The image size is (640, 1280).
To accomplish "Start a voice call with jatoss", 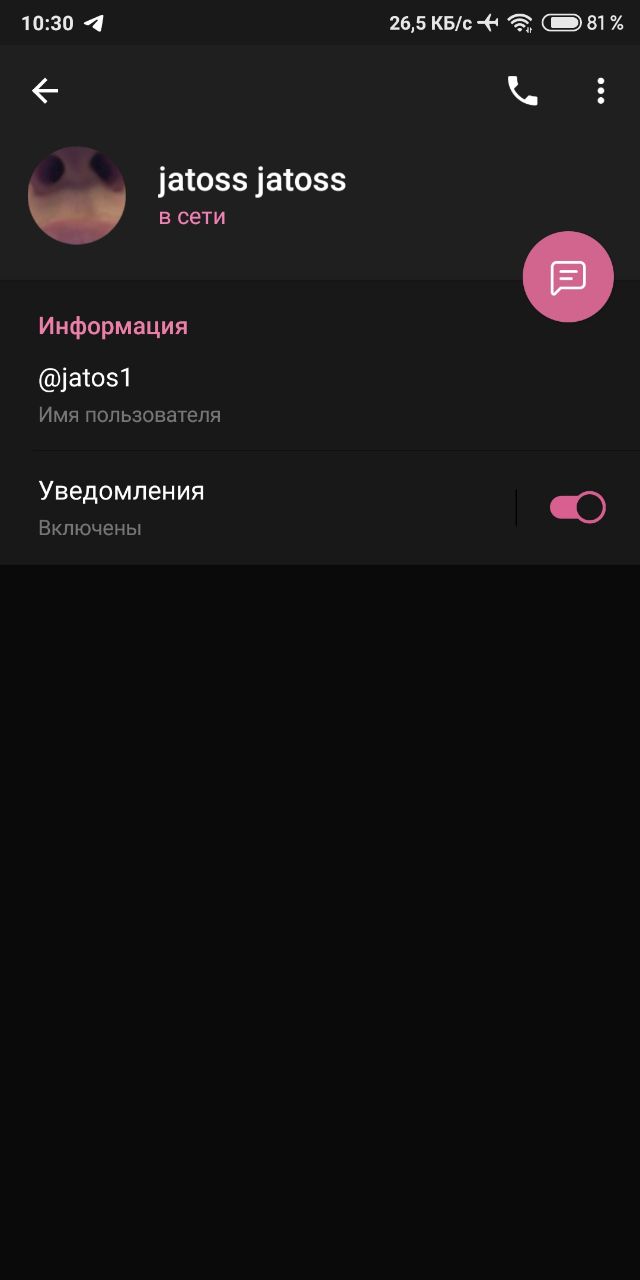I will (522, 91).
